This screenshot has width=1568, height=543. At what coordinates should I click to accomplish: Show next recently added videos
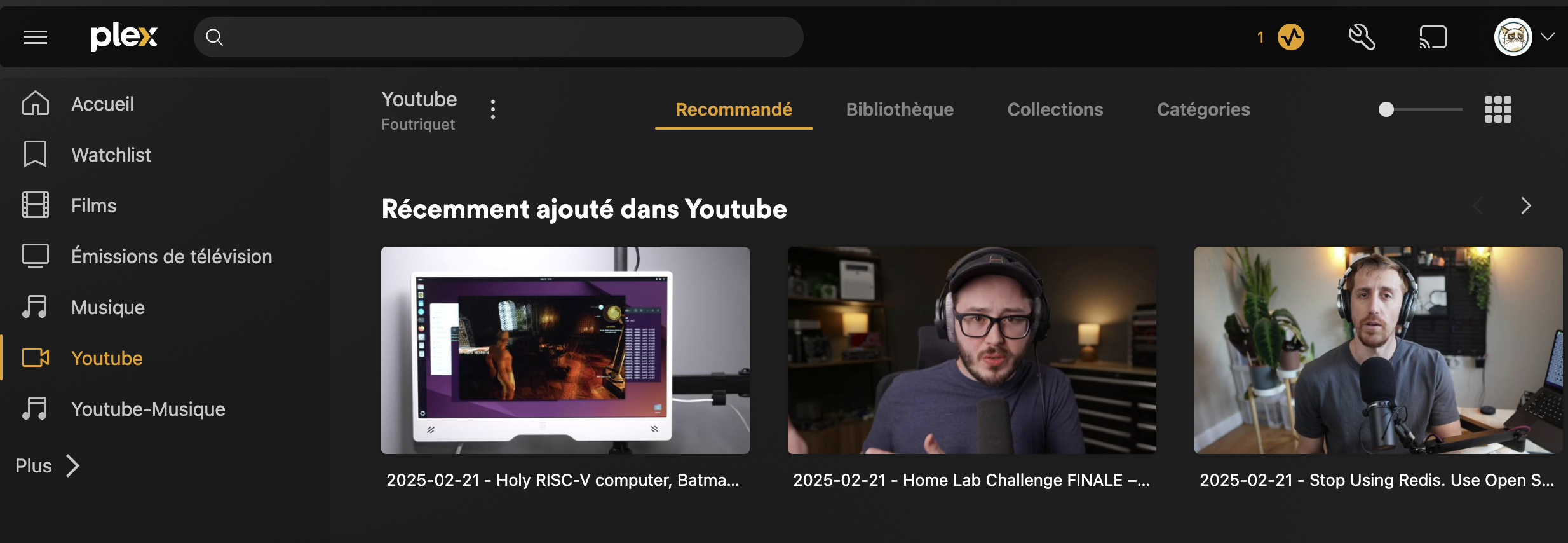pos(1526,206)
